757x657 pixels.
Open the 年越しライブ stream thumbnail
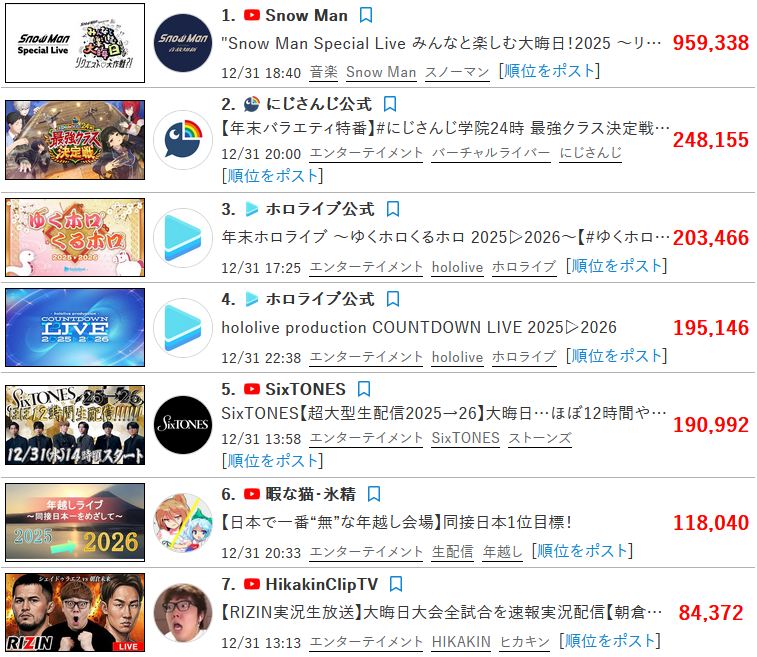coord(74,523)
